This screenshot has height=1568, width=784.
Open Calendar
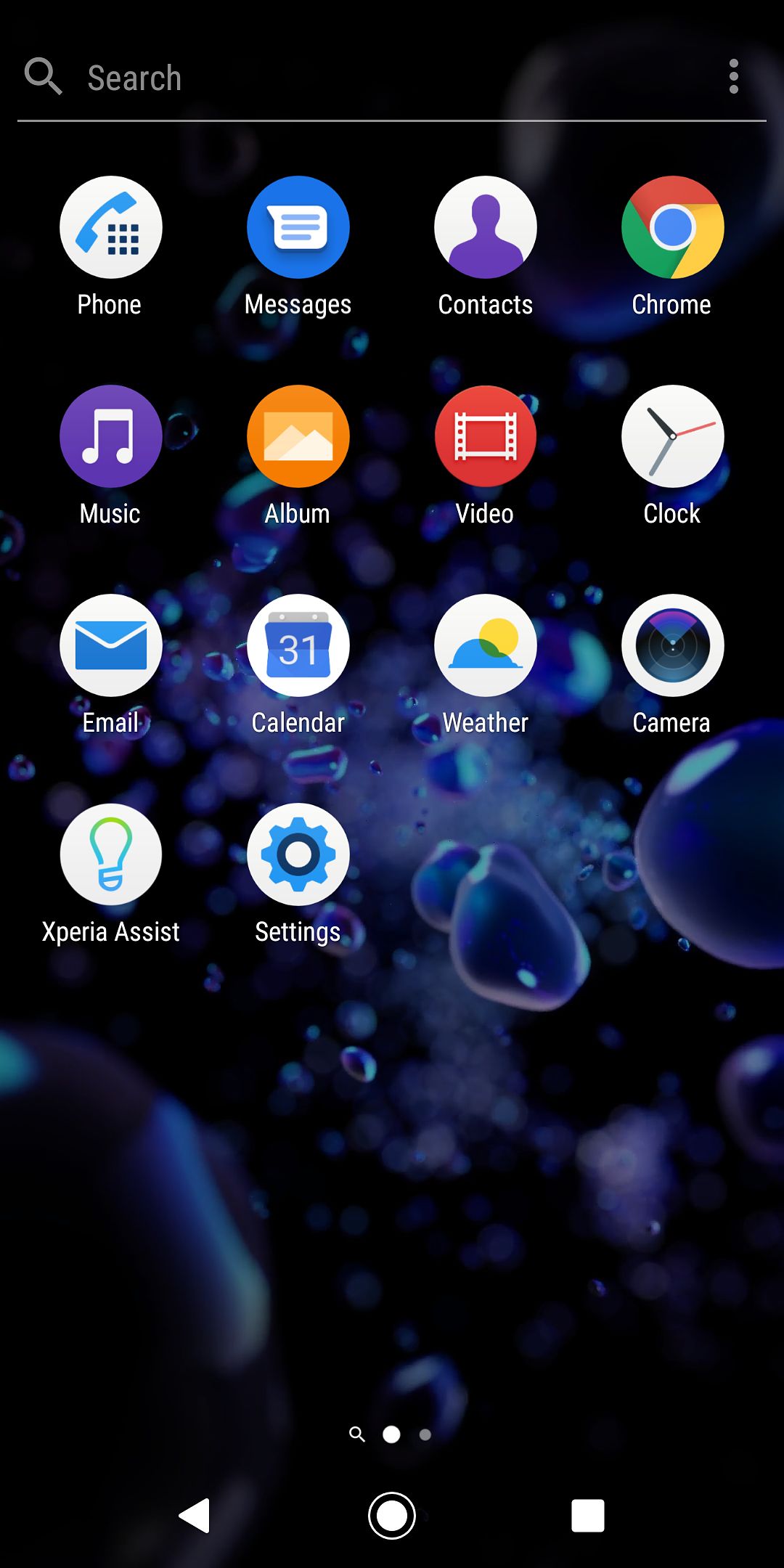coord(298,646)
